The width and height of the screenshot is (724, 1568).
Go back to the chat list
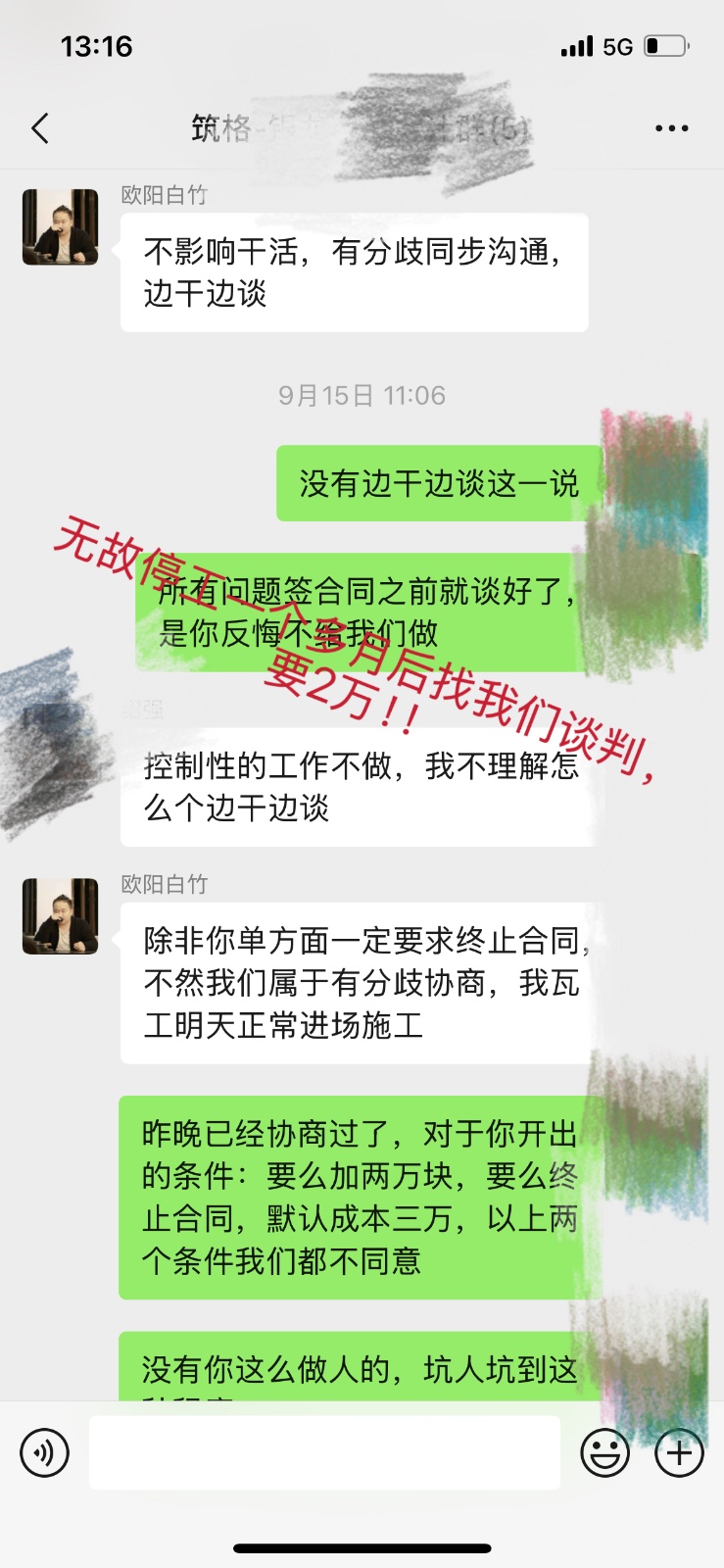click(x=40, y=128)
